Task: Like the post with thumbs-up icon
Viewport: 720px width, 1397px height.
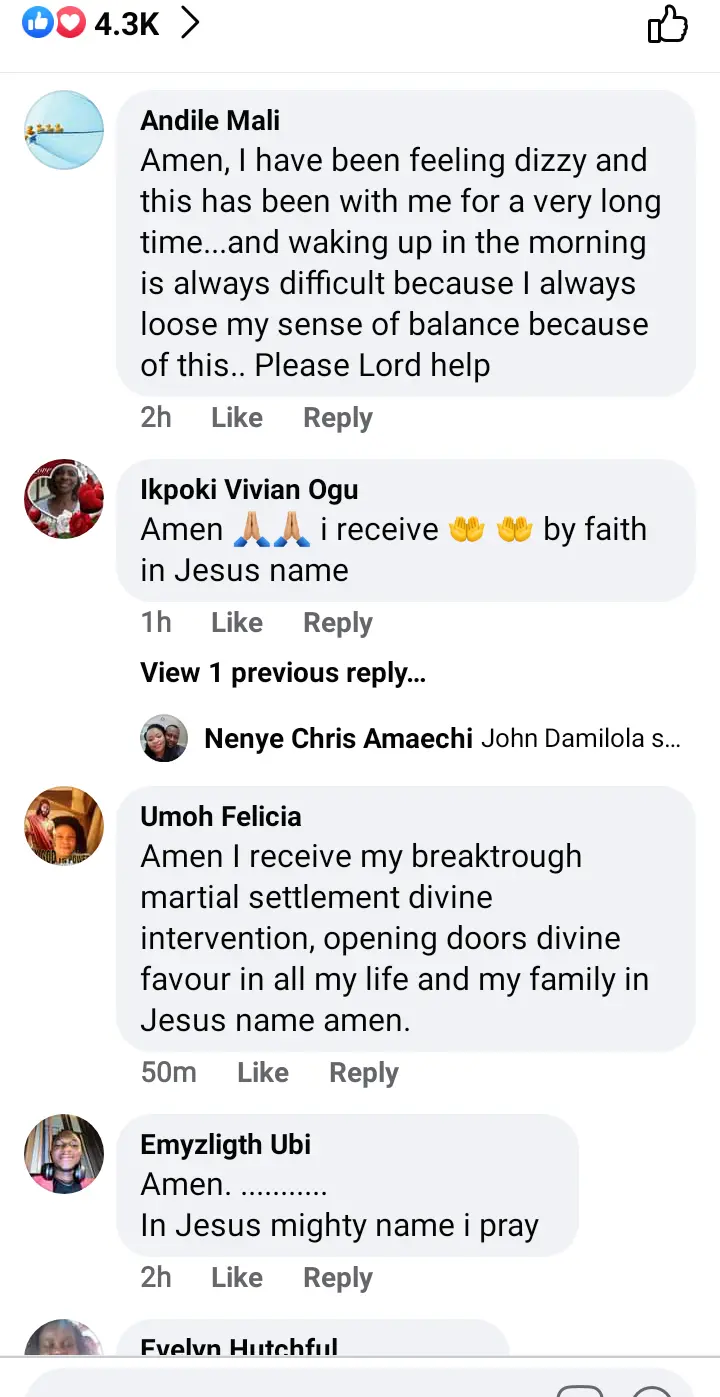Action: 667,24
